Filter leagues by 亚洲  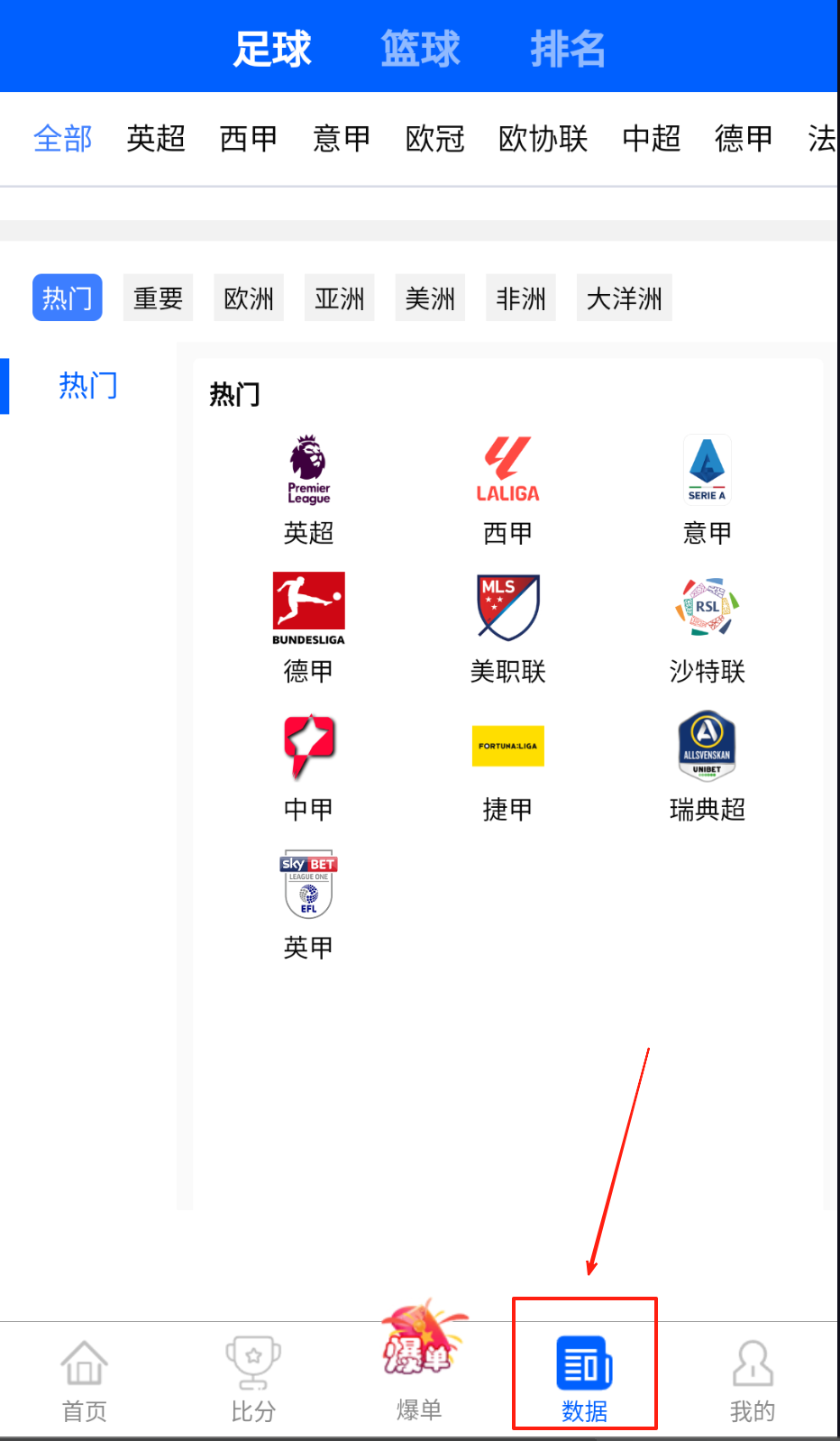[340, 298]
